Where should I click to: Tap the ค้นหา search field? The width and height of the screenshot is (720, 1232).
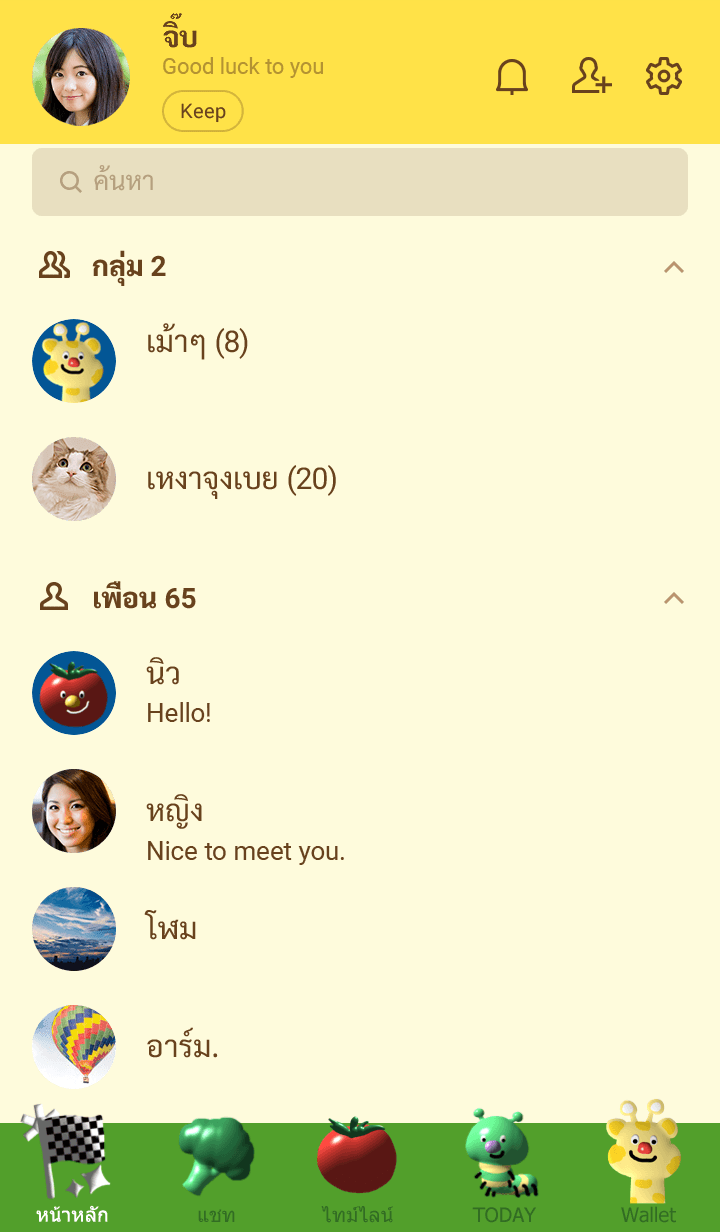pyautogui.click(x=360, y=182)
